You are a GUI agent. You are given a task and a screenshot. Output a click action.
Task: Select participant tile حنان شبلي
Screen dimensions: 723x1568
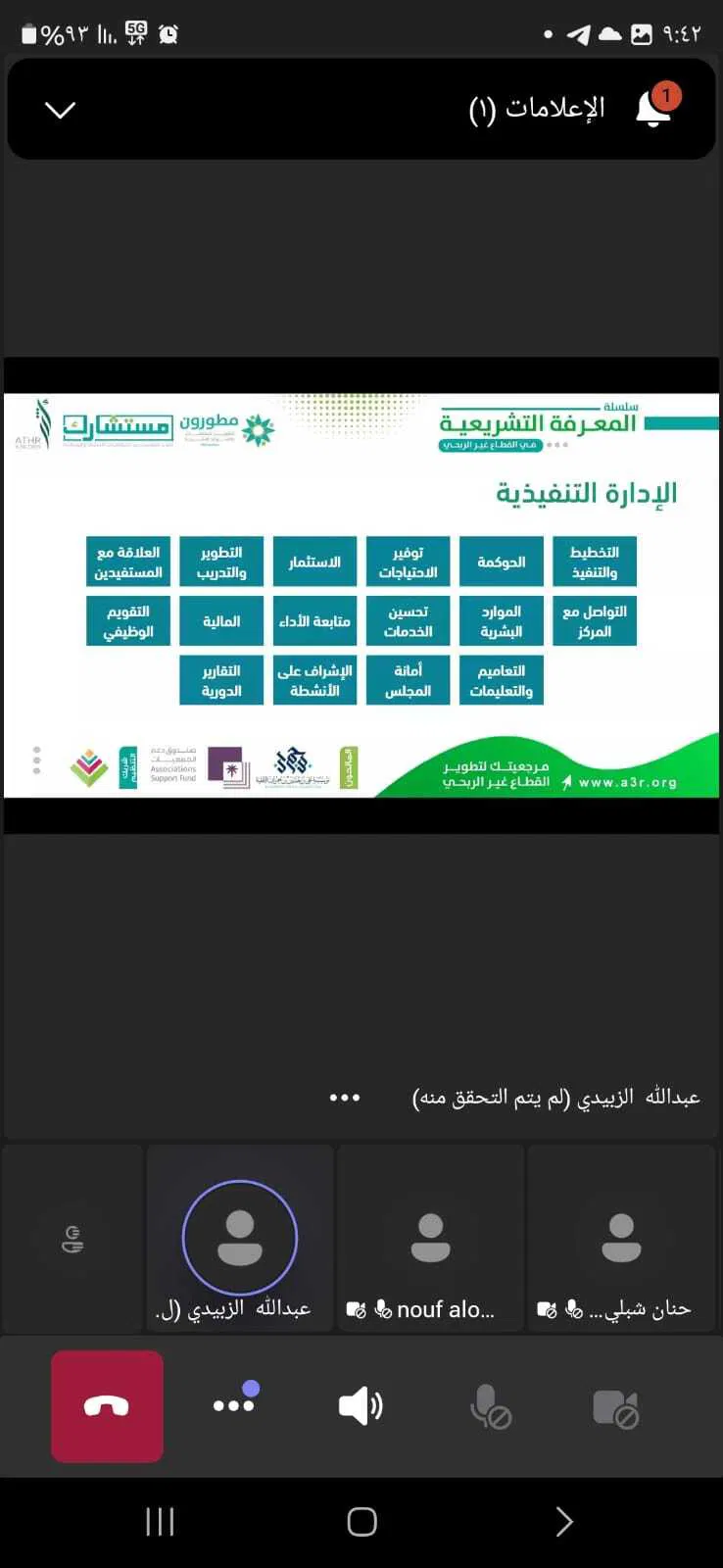[x=620, y=1238]
